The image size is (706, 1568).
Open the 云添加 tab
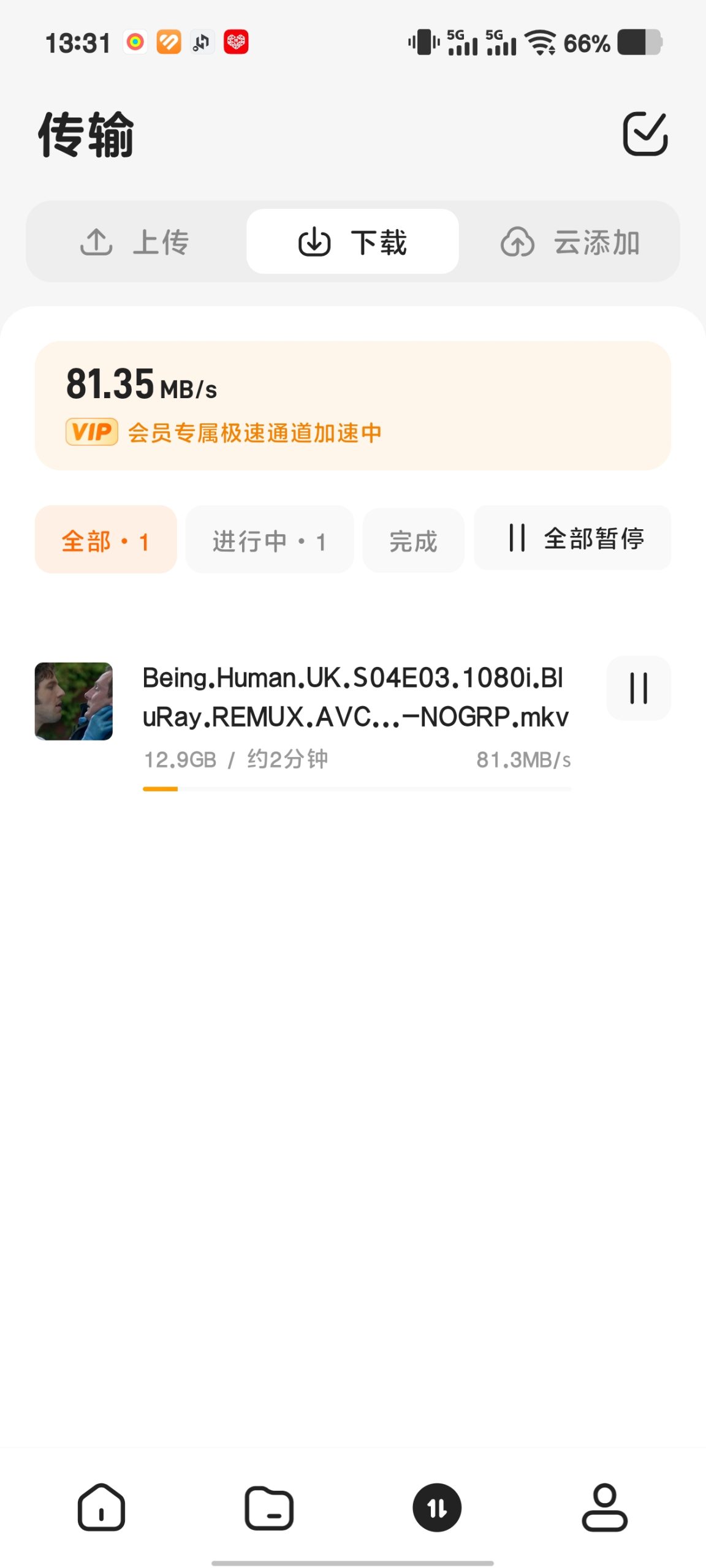tap(570, 242)
